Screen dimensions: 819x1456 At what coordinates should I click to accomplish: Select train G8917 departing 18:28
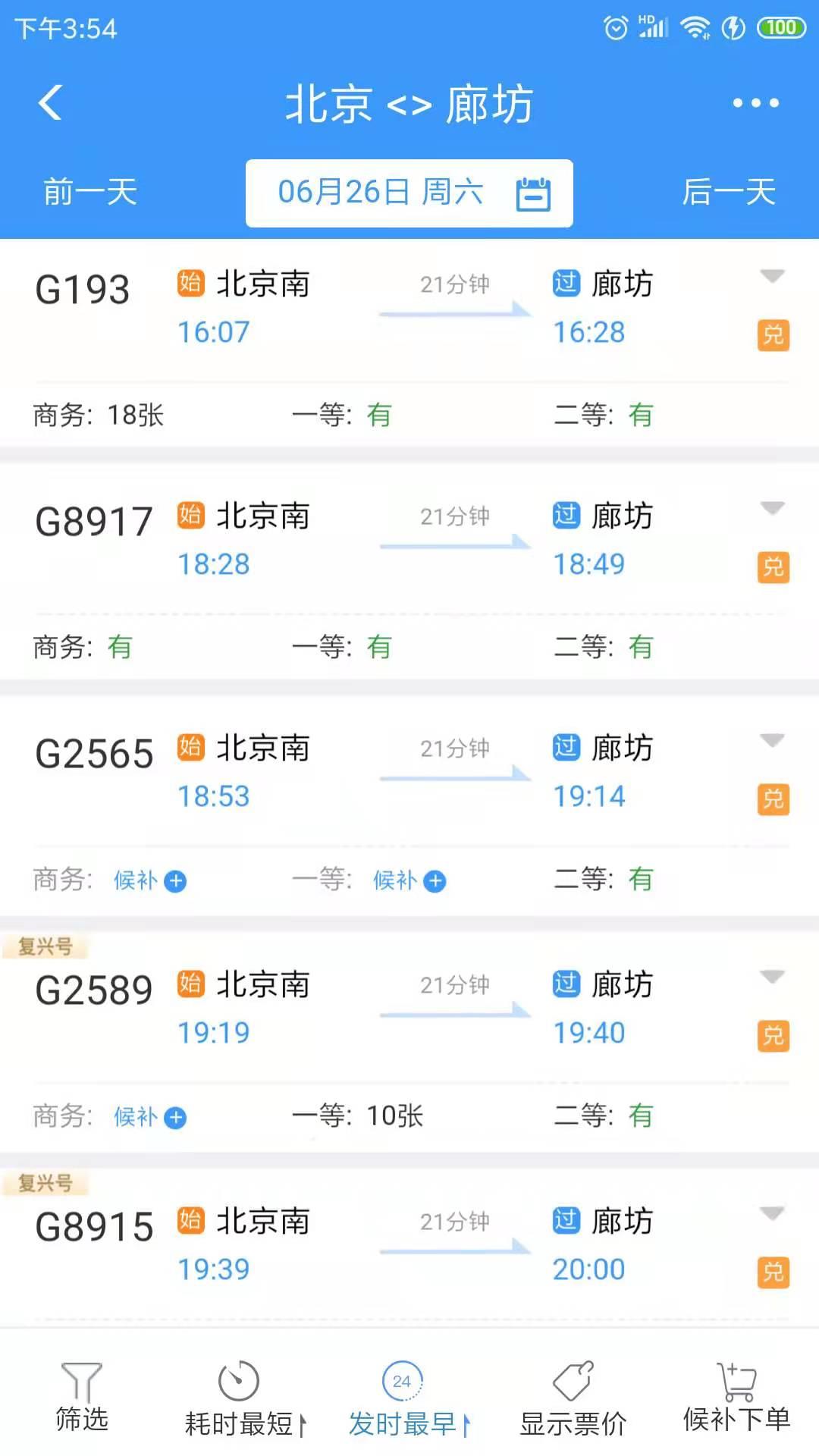(409, 541)
